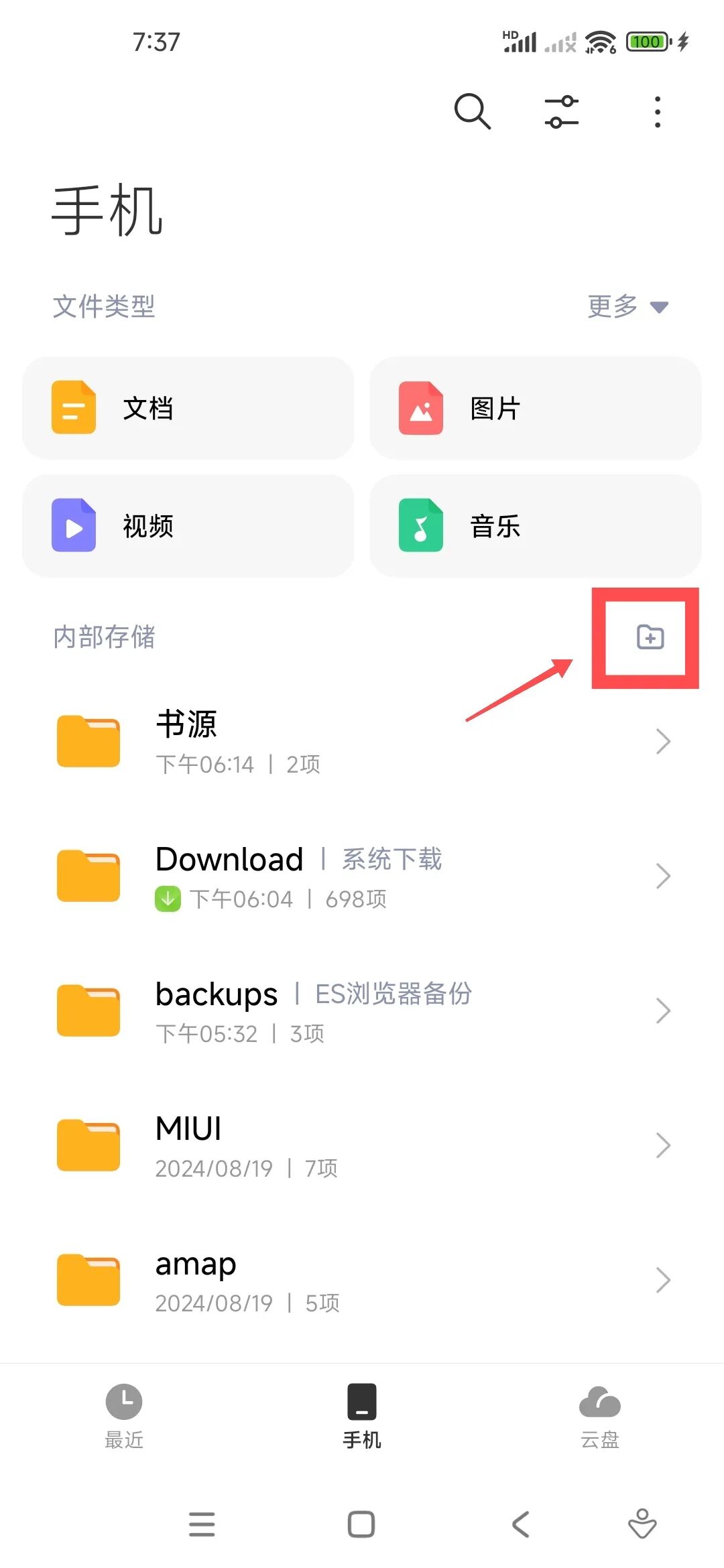Tap the system home button
Screen dimensions: 724x1568
point(361,1524)
